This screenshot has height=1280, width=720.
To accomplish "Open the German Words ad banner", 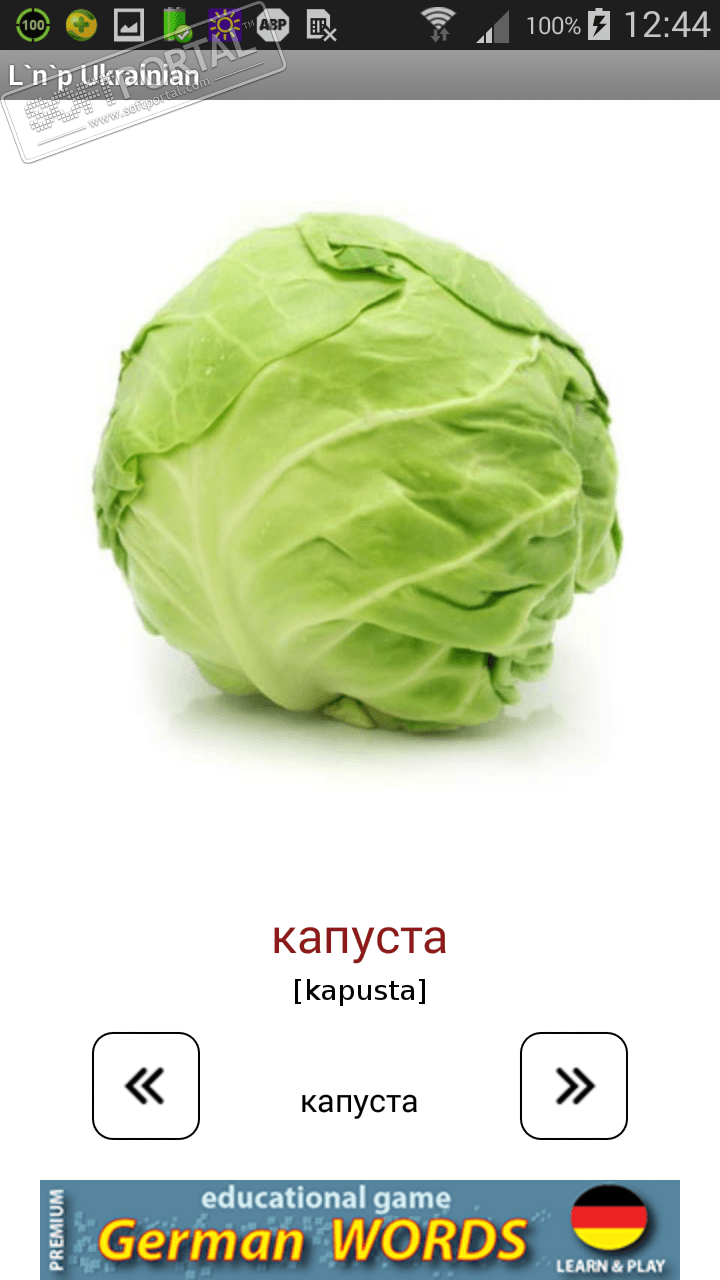I will pyautogui.click(x=360, y=1229).
